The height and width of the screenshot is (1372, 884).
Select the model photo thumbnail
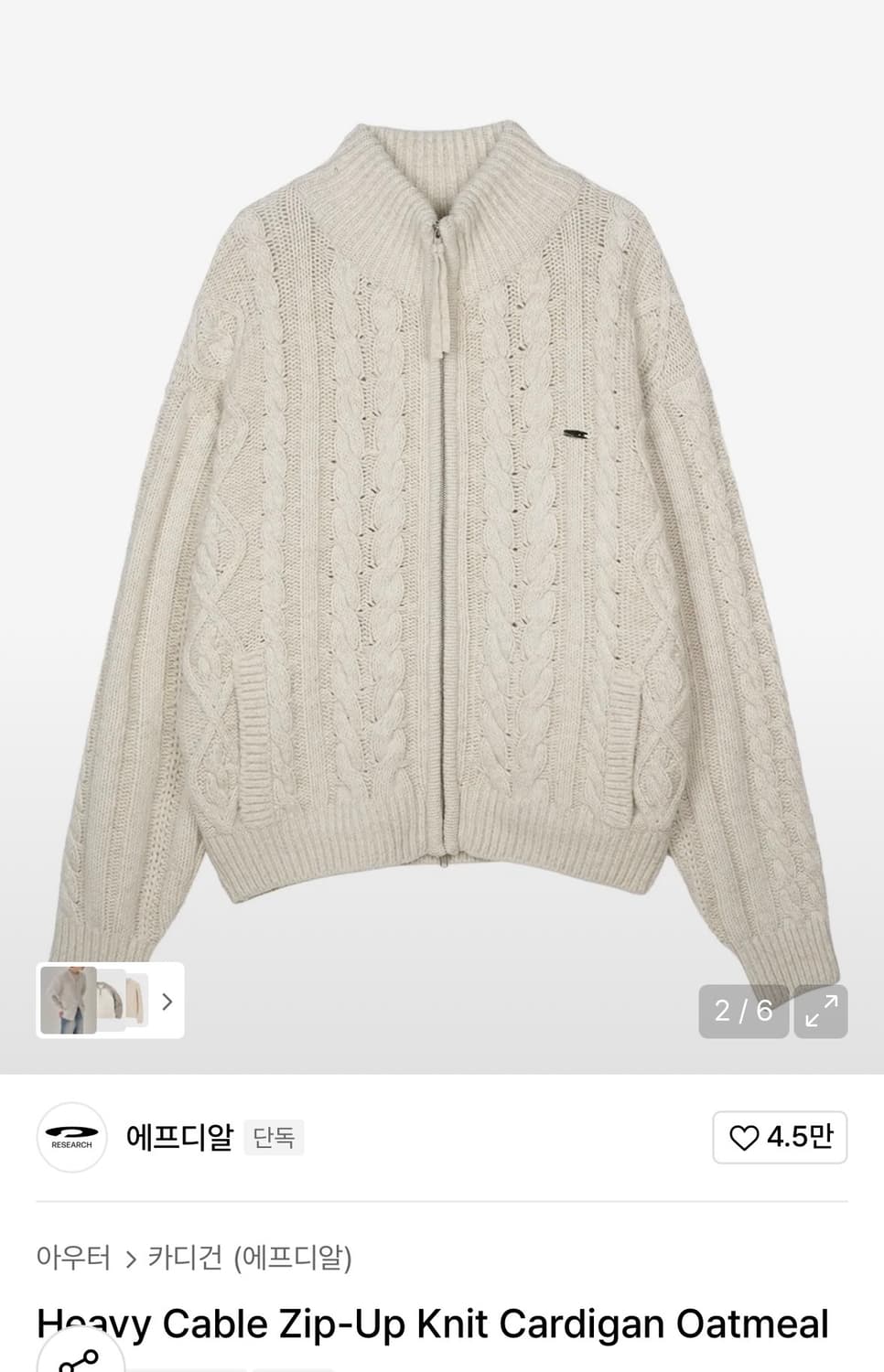click(67, 1001)
